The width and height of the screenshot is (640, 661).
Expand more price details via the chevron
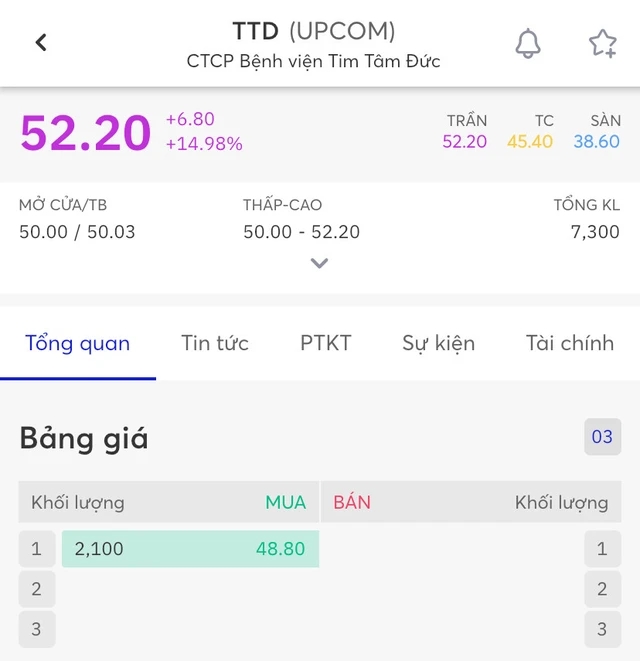pyautogui.click(x=319, y=264)
